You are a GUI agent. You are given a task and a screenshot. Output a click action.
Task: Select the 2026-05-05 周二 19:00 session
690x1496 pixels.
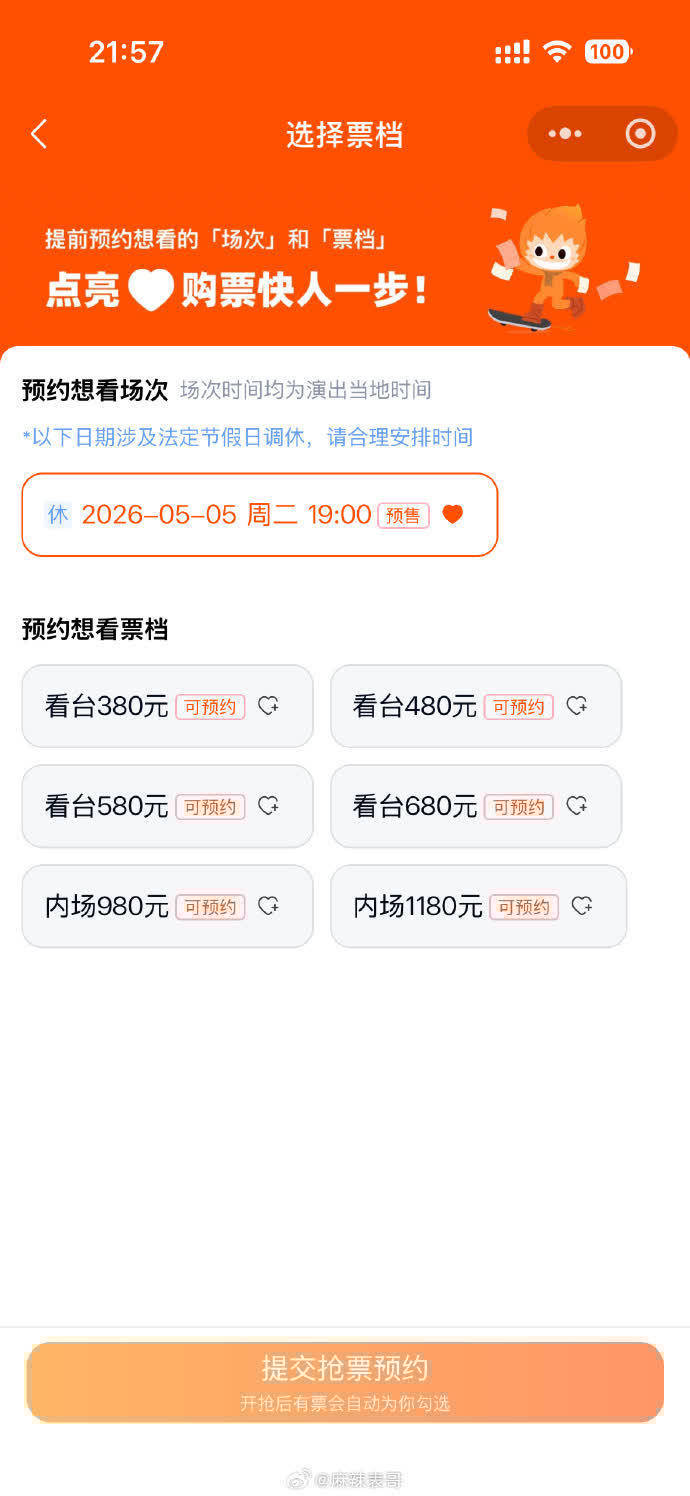[259, 515]
